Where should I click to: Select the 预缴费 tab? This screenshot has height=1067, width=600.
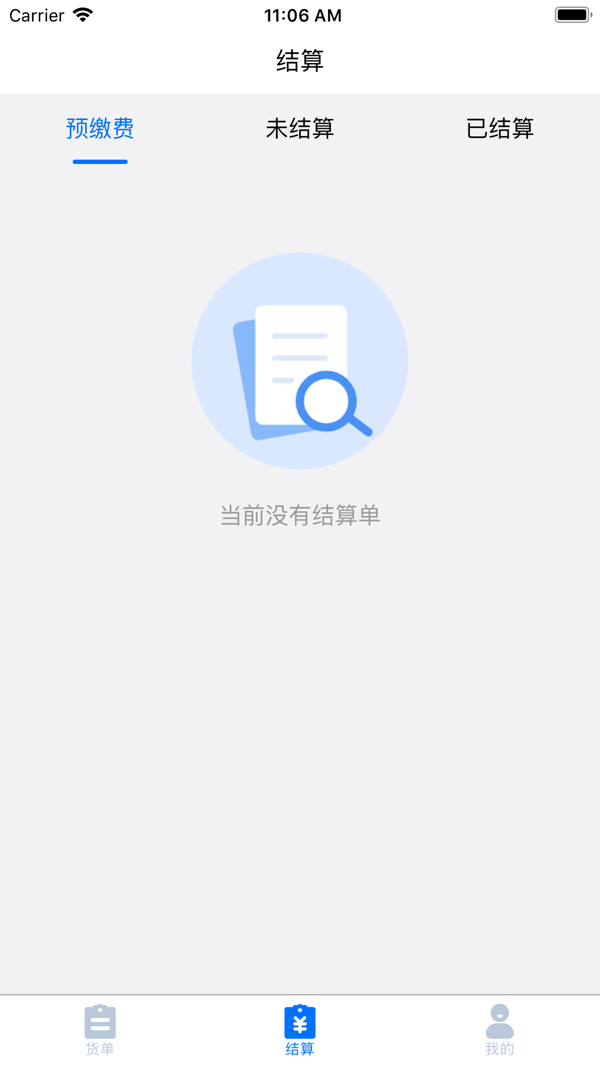tap(100, 129)
